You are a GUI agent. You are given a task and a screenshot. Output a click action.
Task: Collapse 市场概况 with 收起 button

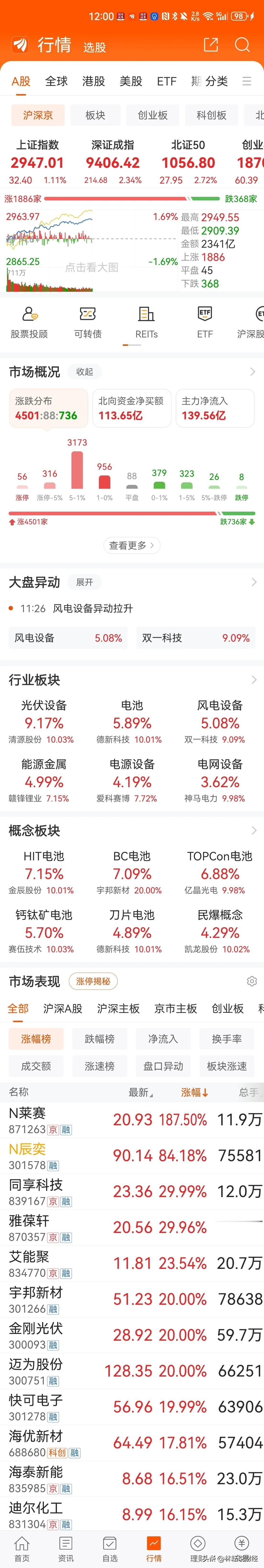(85, 372)
